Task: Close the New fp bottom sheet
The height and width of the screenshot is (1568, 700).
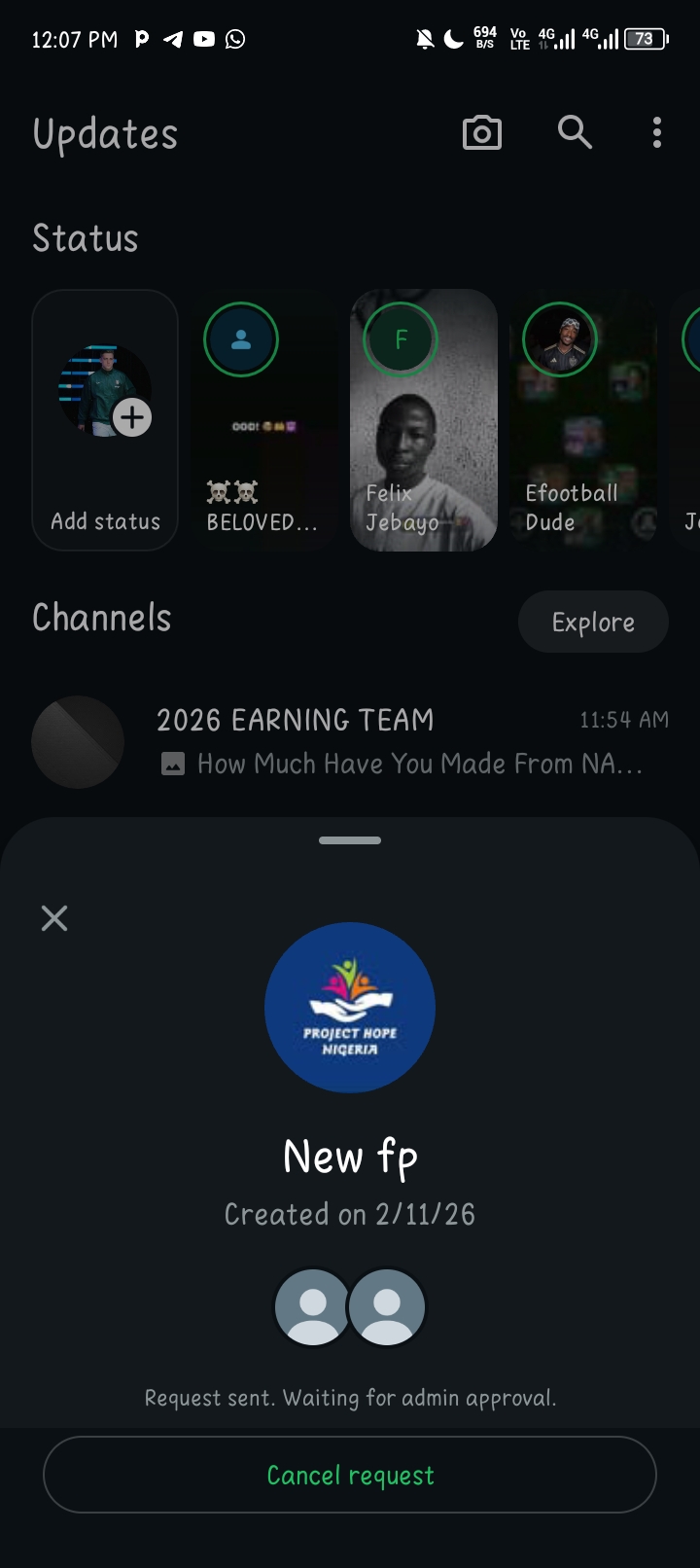Action: (54, 917)
